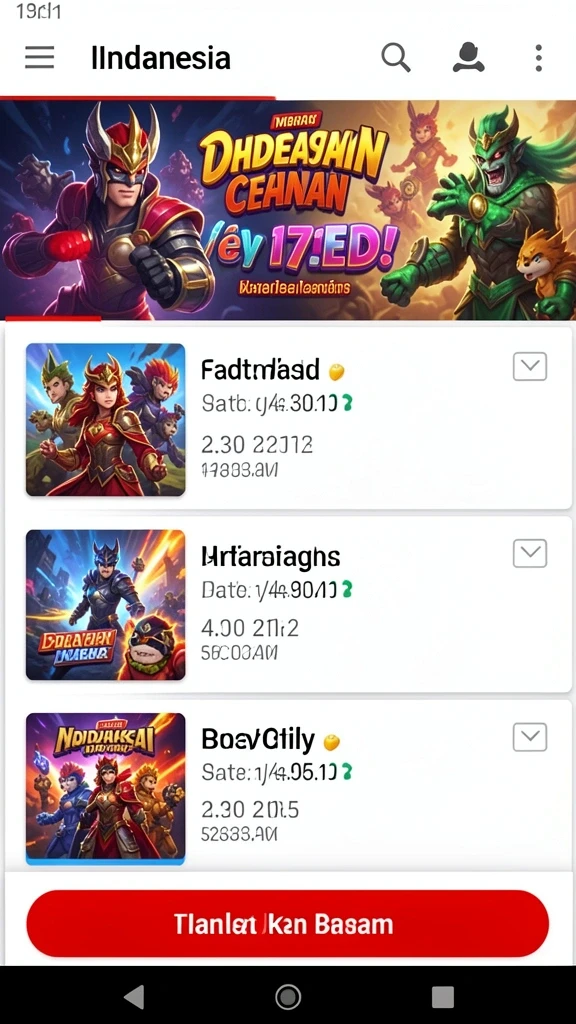
Task: Open the hamburger drawer menu
Action: [x=40, y=58]
